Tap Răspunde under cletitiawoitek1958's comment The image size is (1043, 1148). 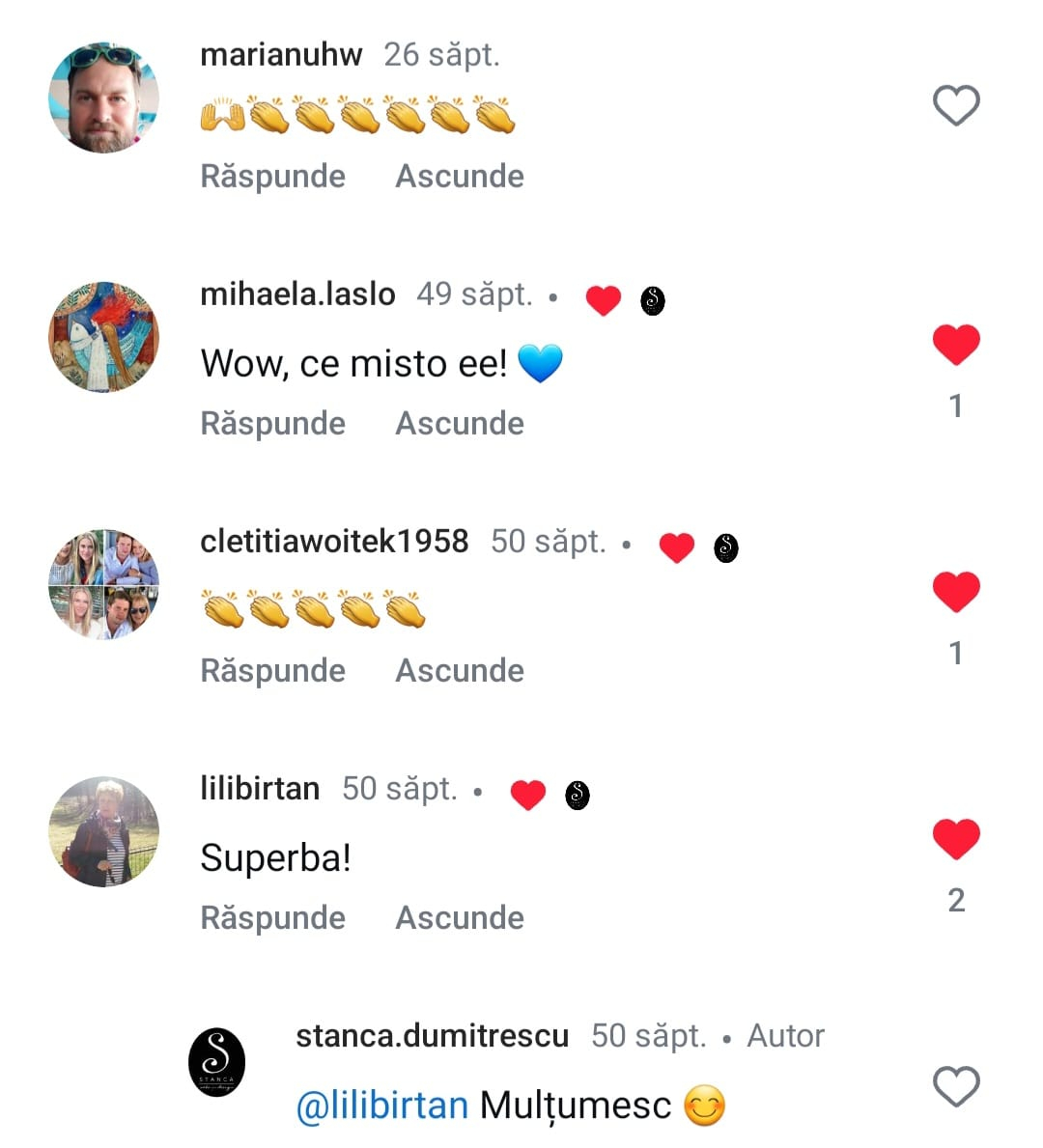pyautogui.click(x=272, y=671)
